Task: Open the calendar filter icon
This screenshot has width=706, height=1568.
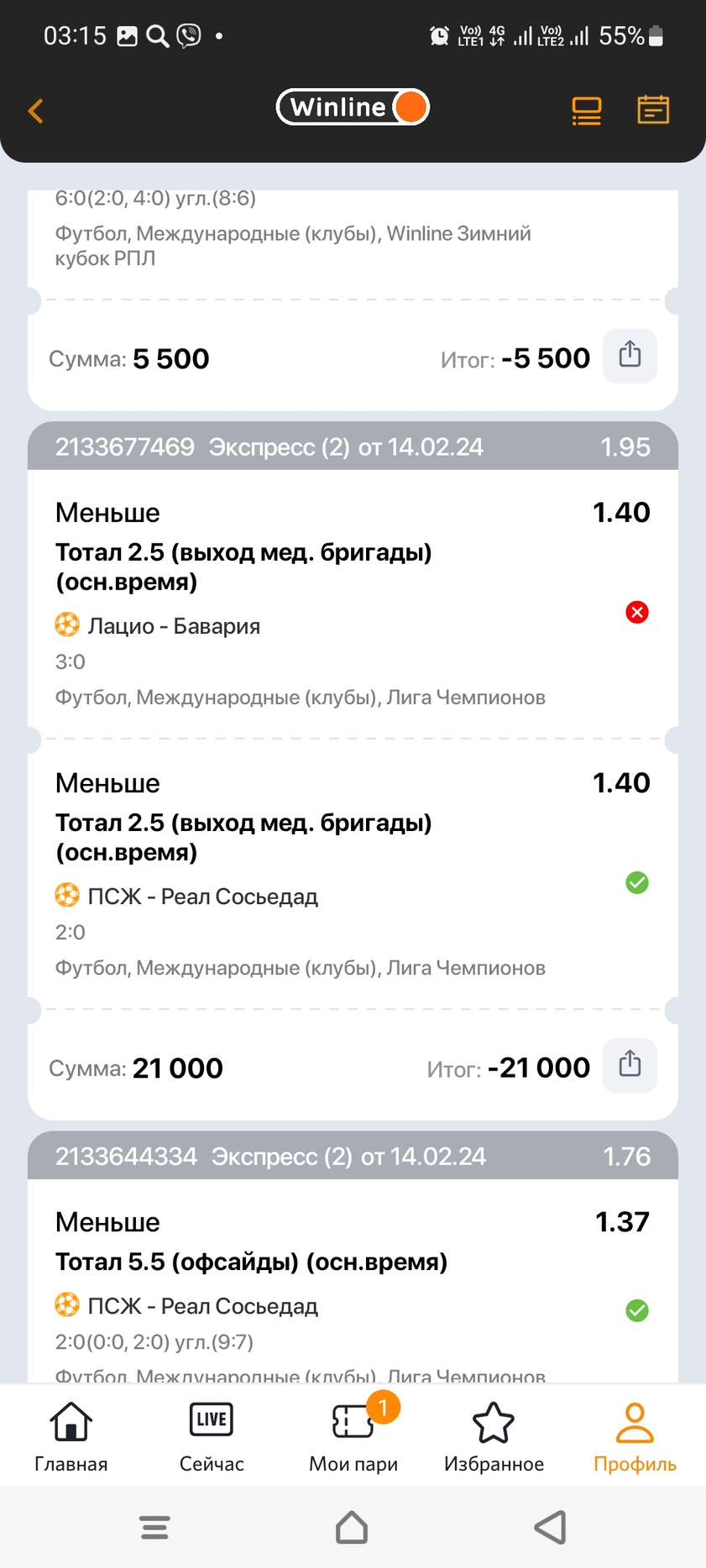Action: [653, 109]
